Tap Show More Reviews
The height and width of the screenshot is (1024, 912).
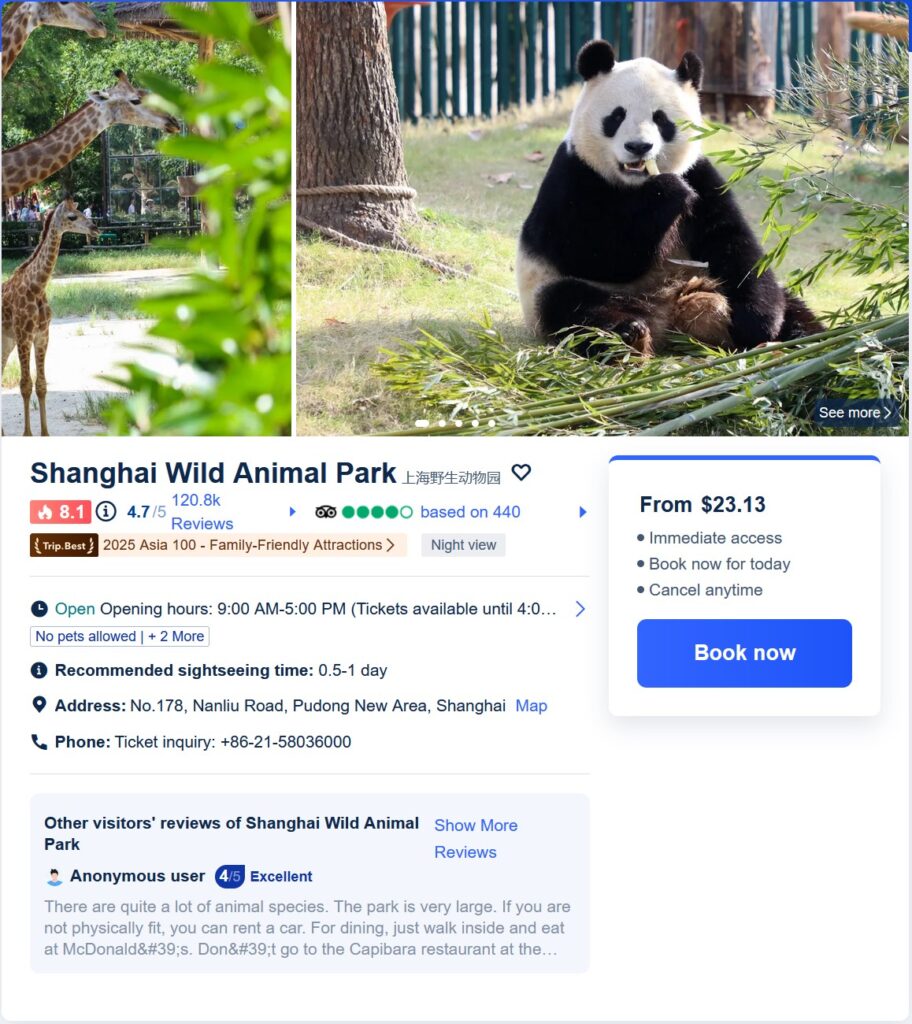tap(475, 838)
